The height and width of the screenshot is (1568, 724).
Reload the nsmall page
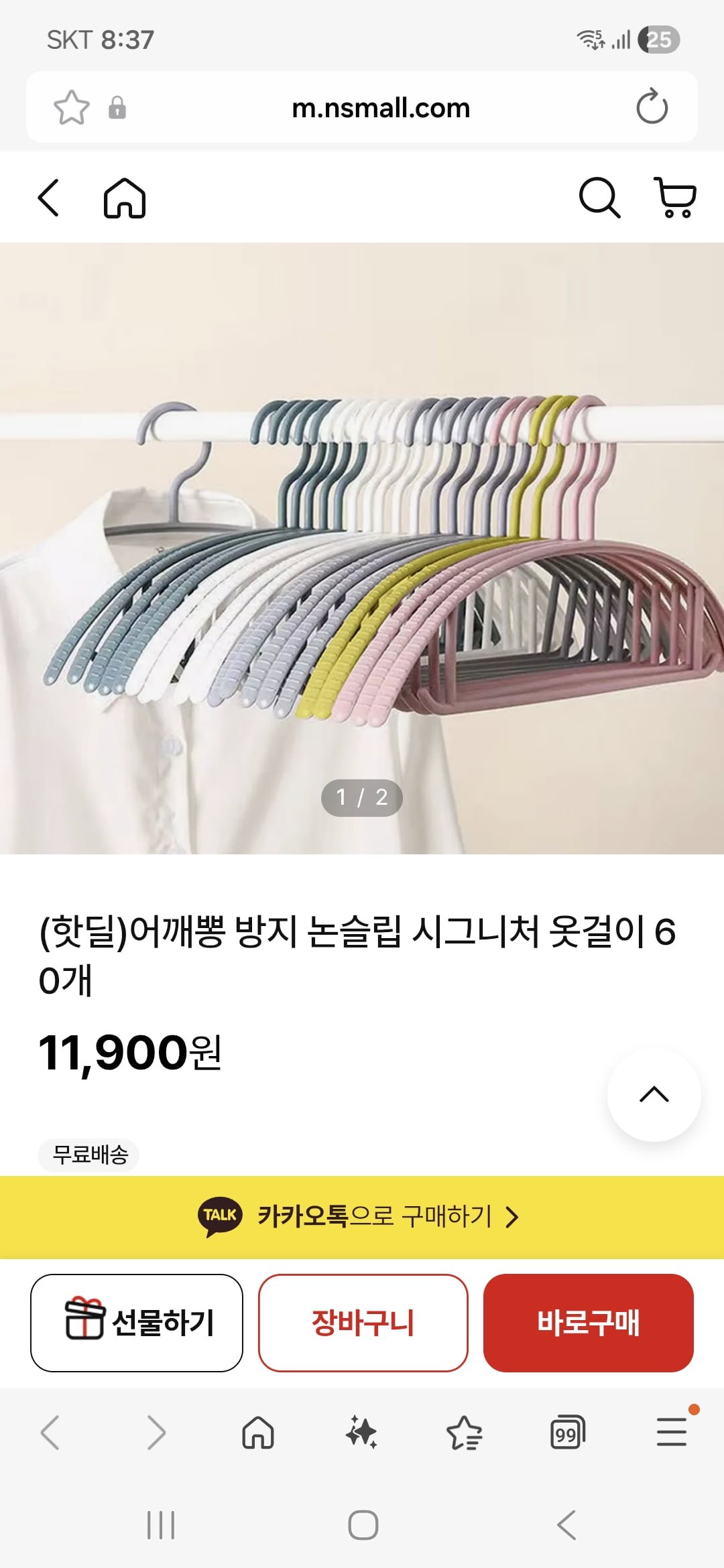coord(652,107)
